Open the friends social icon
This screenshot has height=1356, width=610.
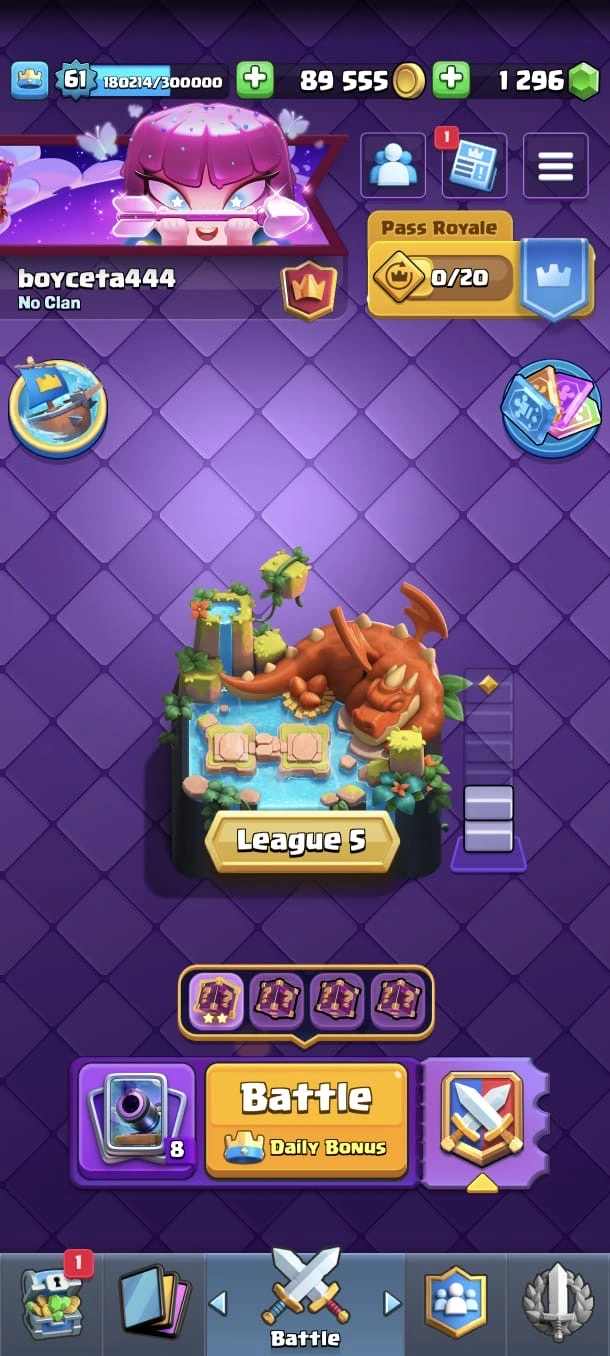(393, 166)
